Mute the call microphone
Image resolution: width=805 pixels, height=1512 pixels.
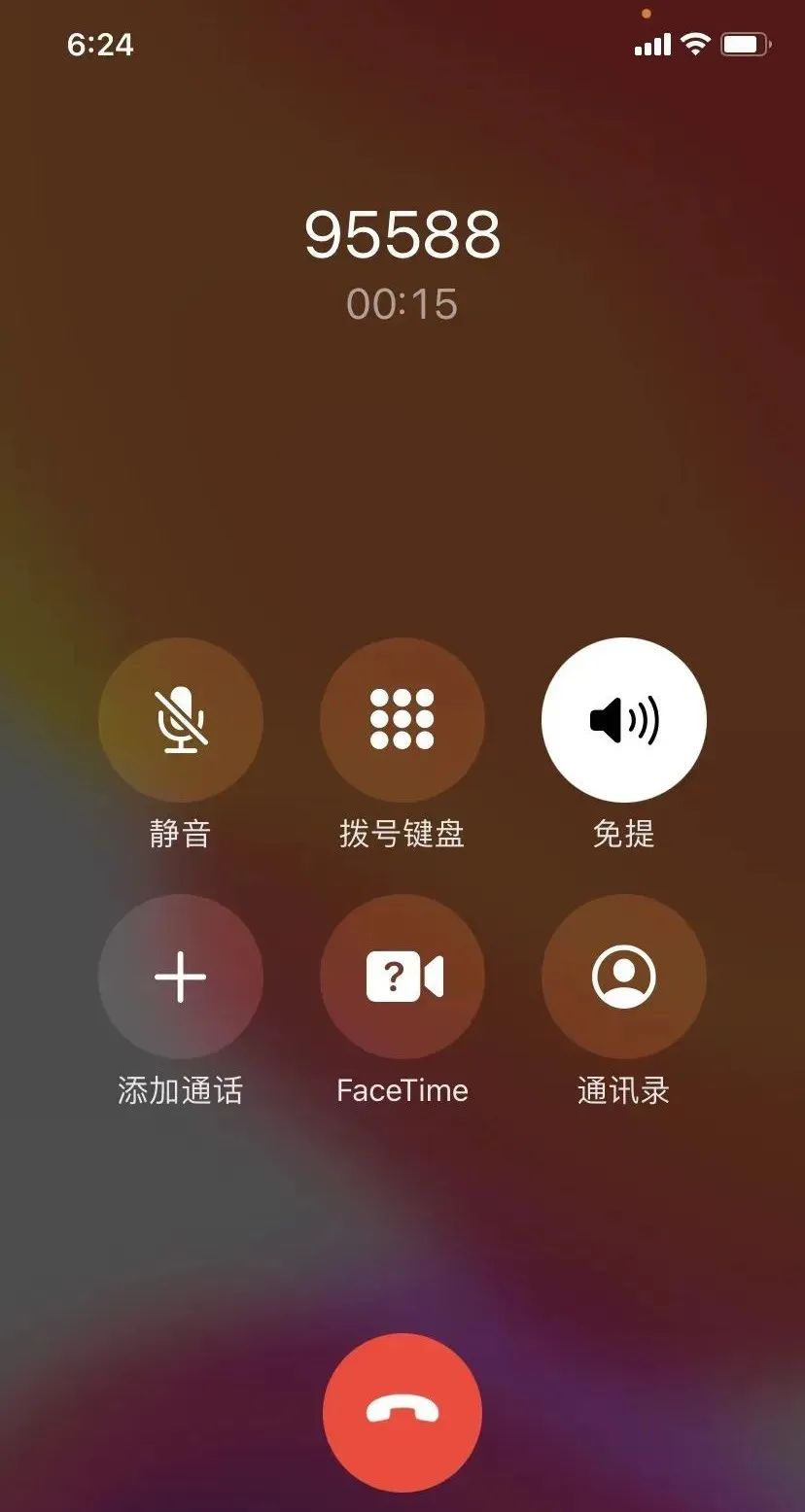(x=181, y=720)
